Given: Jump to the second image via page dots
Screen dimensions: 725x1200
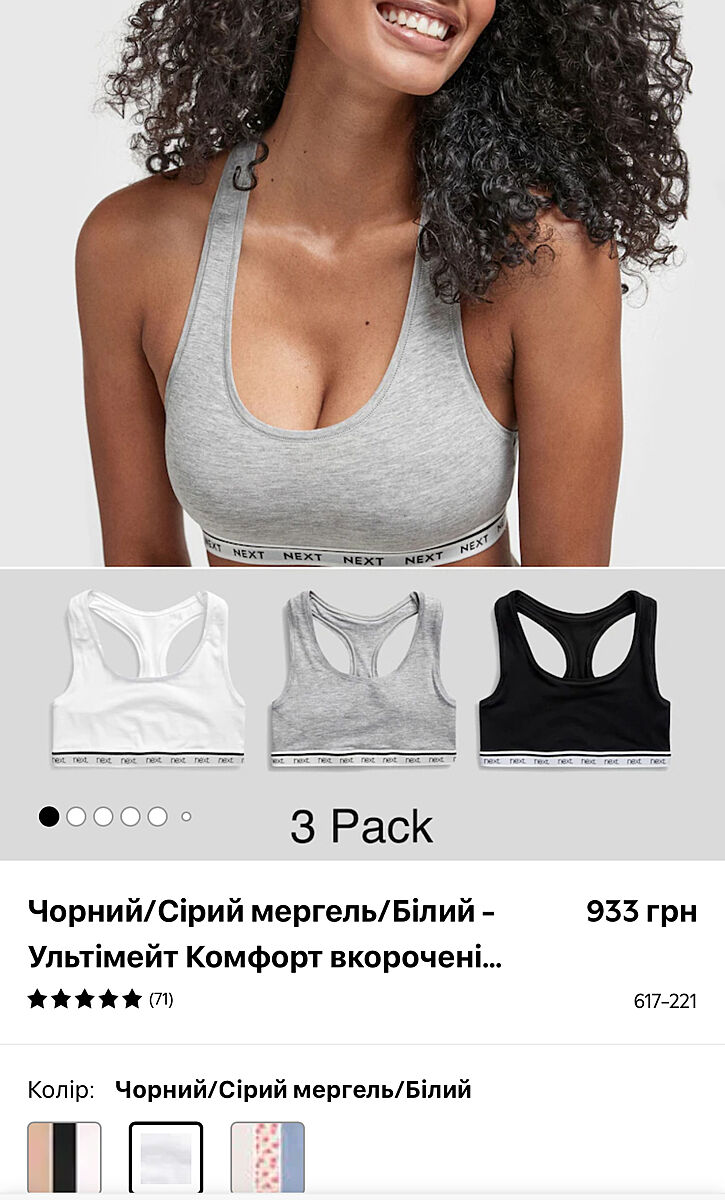Looking at the screenshot, I should (x=76, y=817).
